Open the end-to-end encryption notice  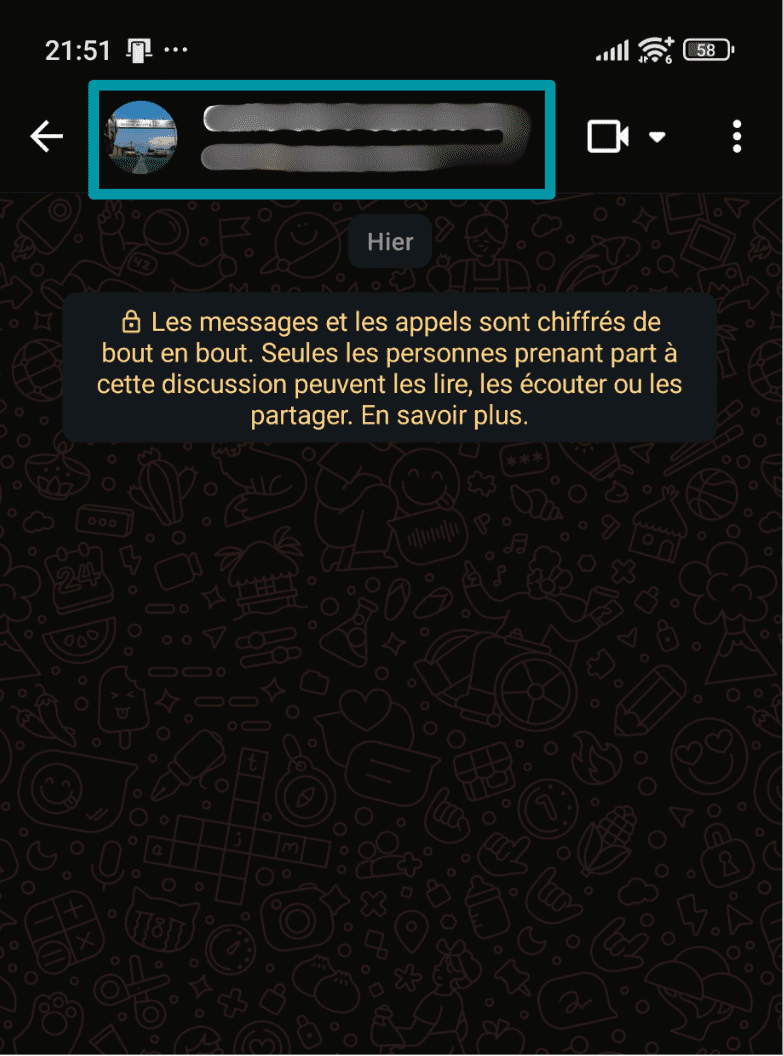(389, 368)
